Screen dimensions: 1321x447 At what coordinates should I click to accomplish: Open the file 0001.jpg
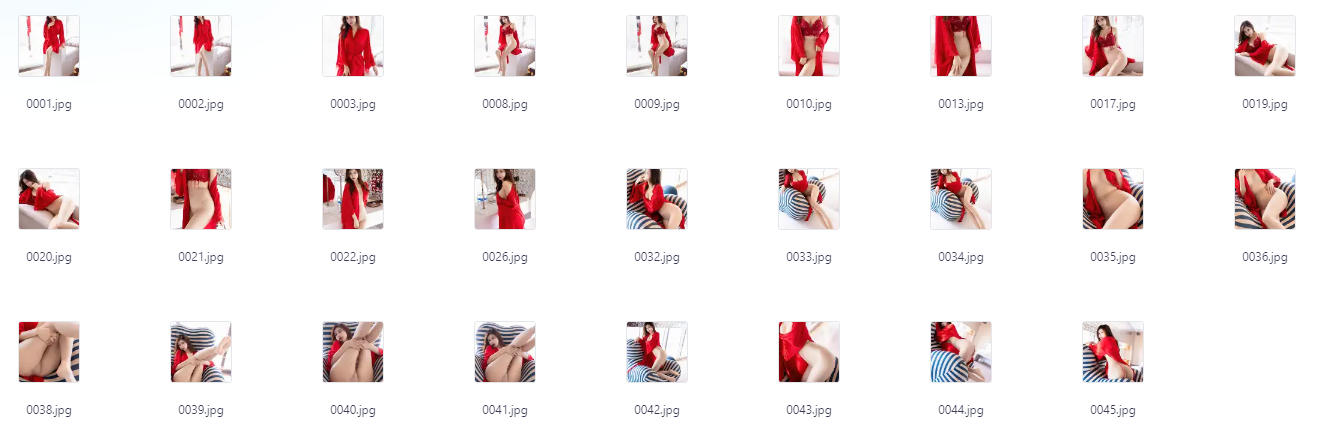click(49, 46)
